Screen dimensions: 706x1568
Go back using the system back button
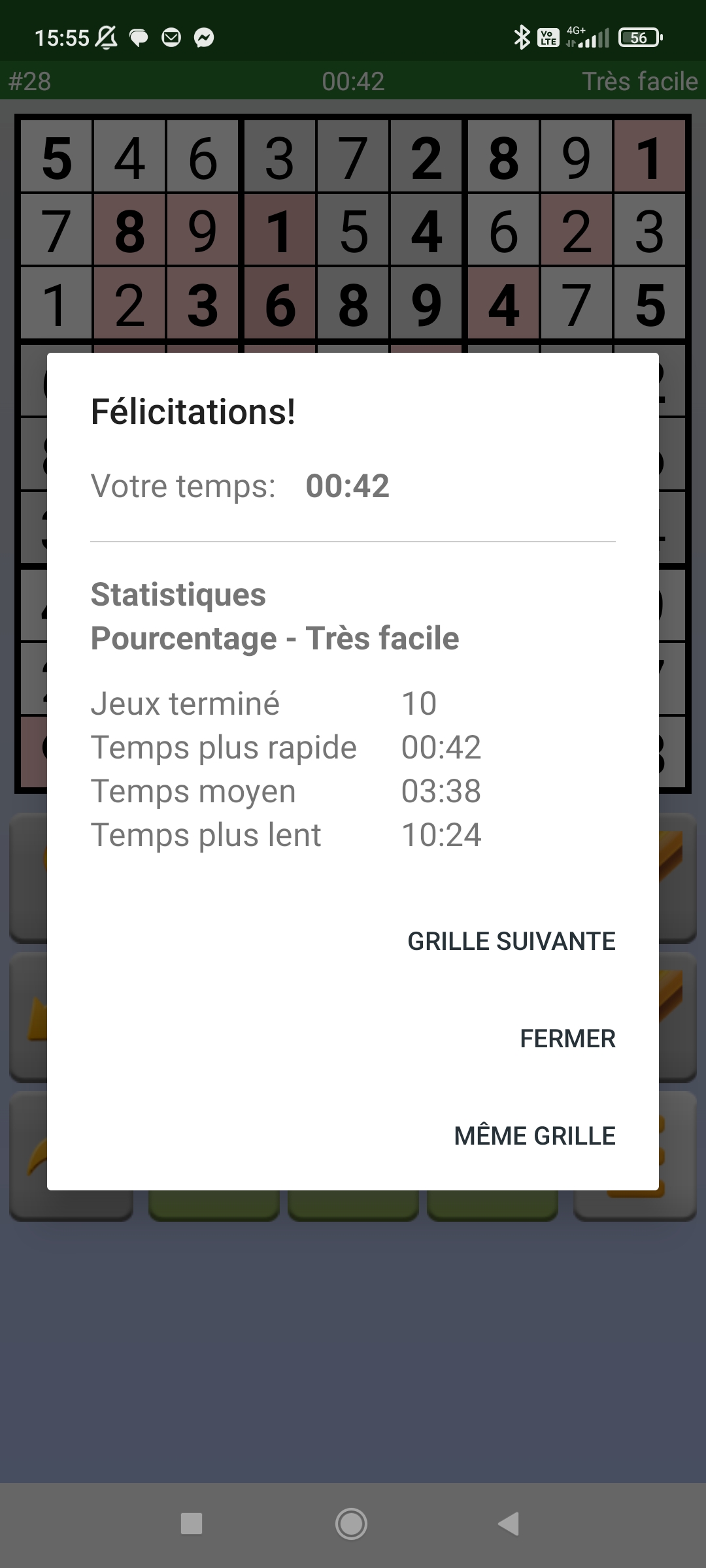[509, 1524]
